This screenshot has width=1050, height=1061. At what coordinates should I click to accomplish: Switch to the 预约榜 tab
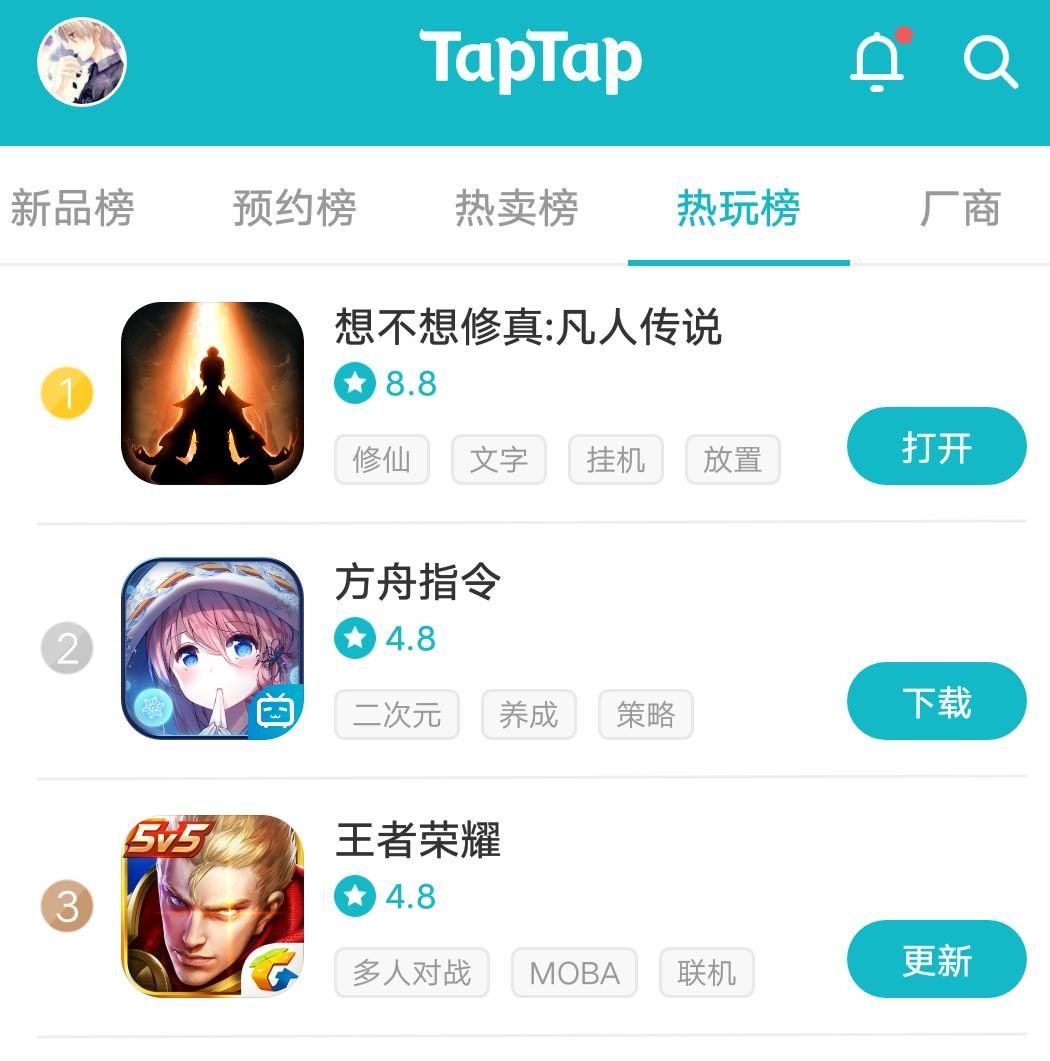coord(294,207)
